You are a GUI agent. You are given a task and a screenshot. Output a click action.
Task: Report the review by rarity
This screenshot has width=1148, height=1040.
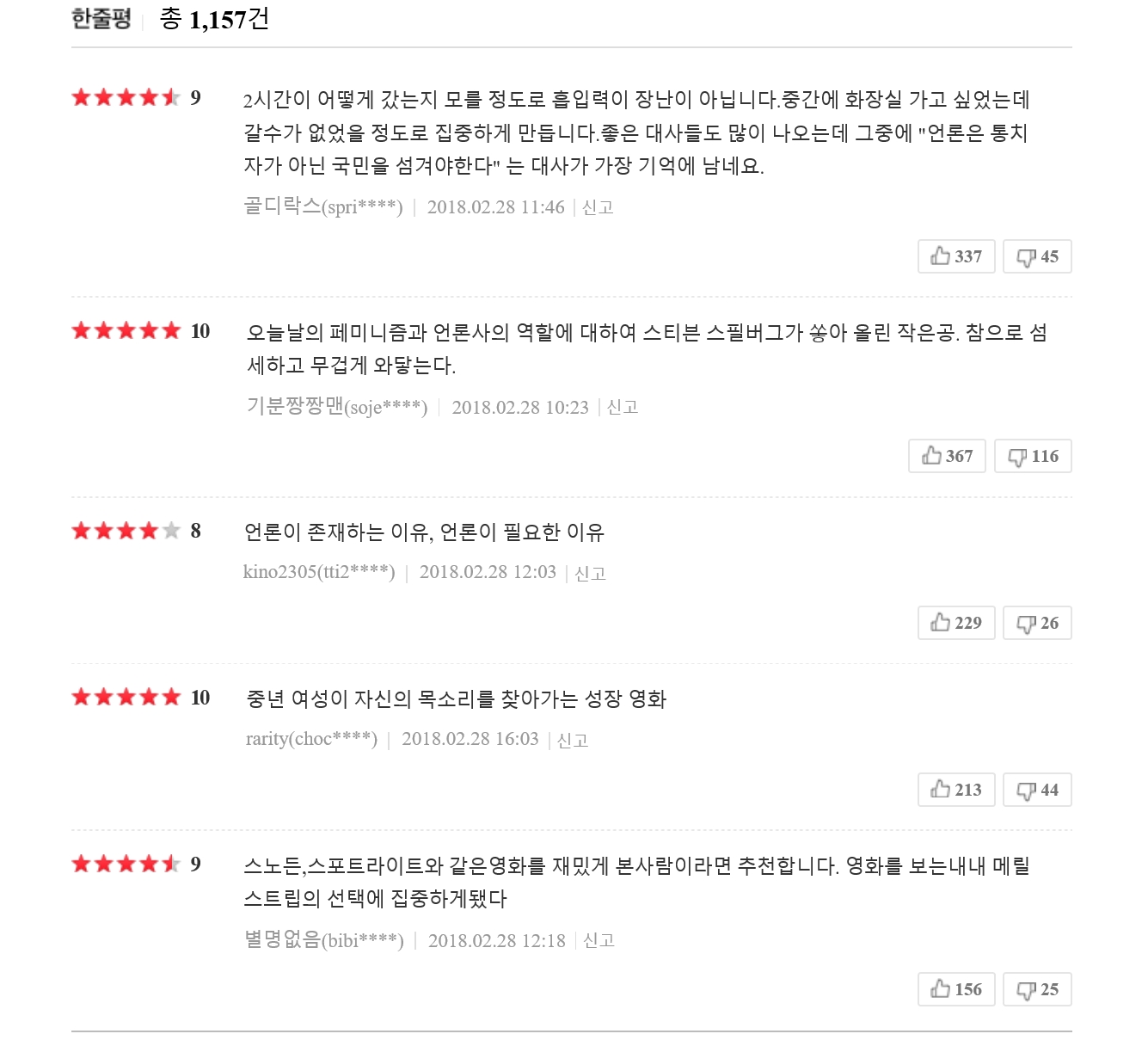[573, 740]
